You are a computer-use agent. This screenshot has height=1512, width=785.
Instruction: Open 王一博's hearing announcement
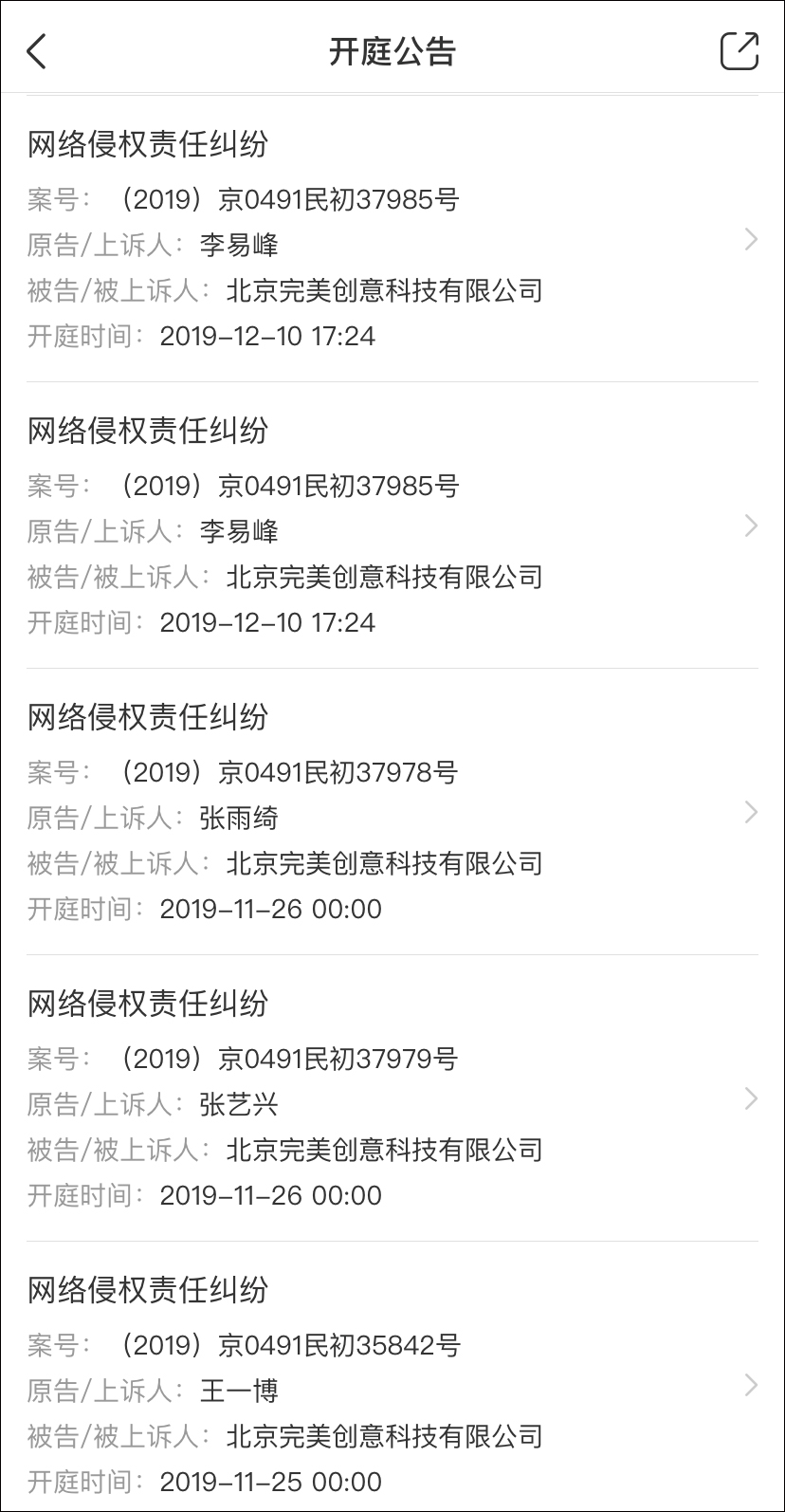coord(392,1385)
